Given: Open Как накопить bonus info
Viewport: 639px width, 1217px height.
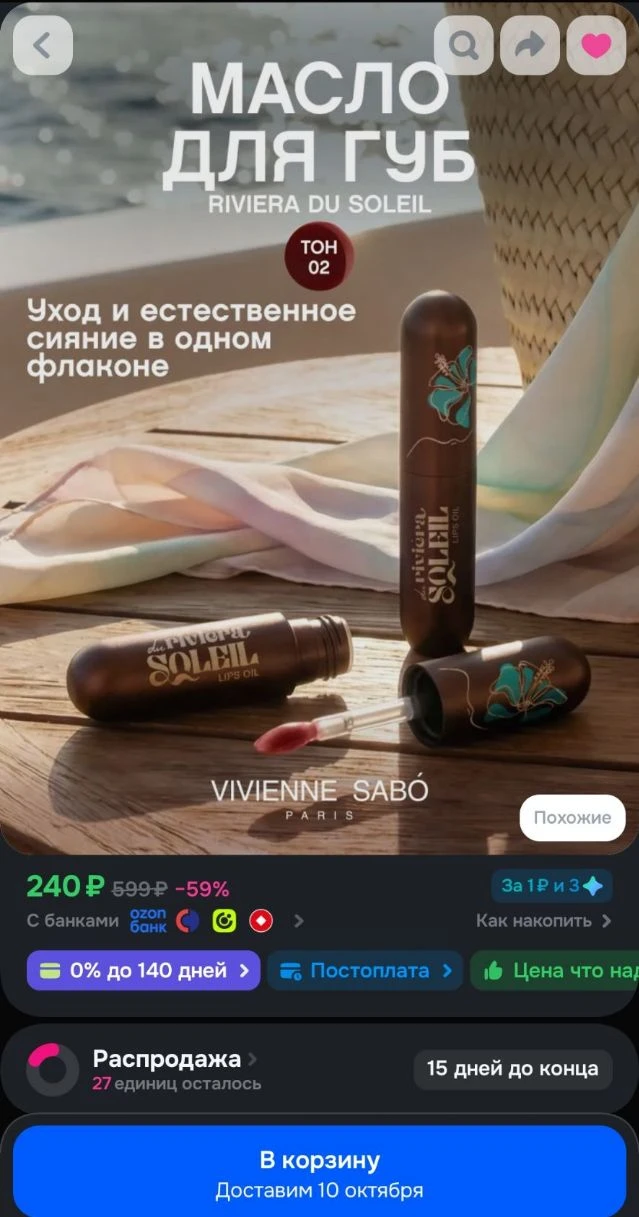Looking at the screenshot, I should [543, 921].
